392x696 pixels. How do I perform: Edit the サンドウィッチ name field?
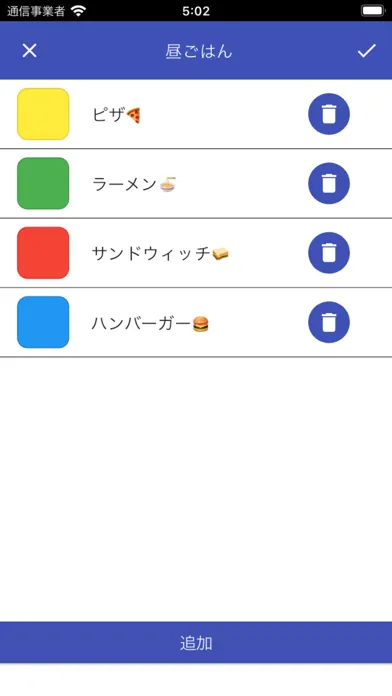pyautogui.click(x=191, y=253)
